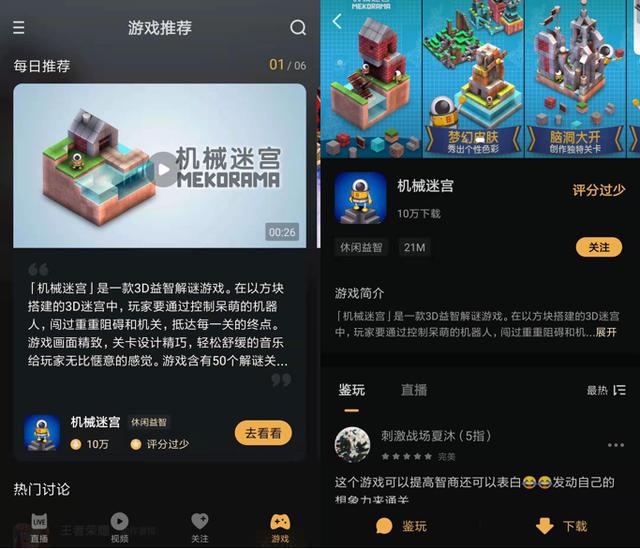Switch to the 直播 tab on detail page
The image size is (640, 549).
coord(414,390)
